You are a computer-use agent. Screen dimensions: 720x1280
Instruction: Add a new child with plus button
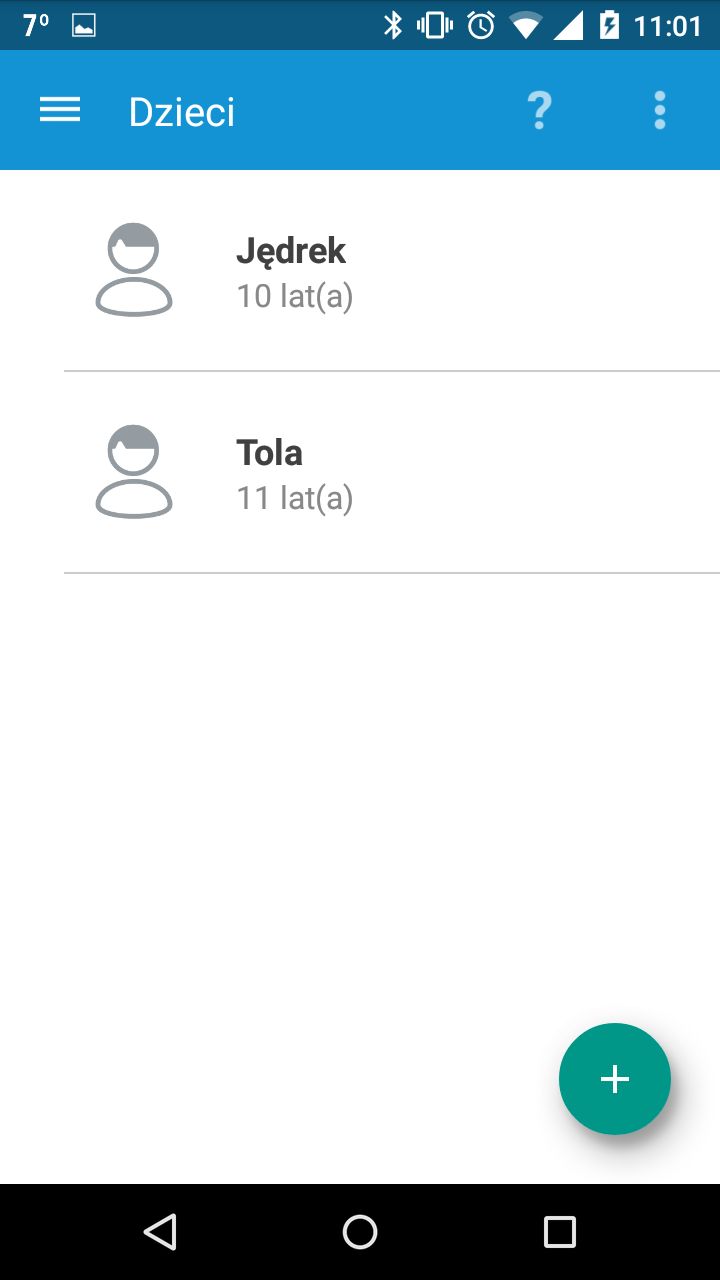[x=614, y=1079]
